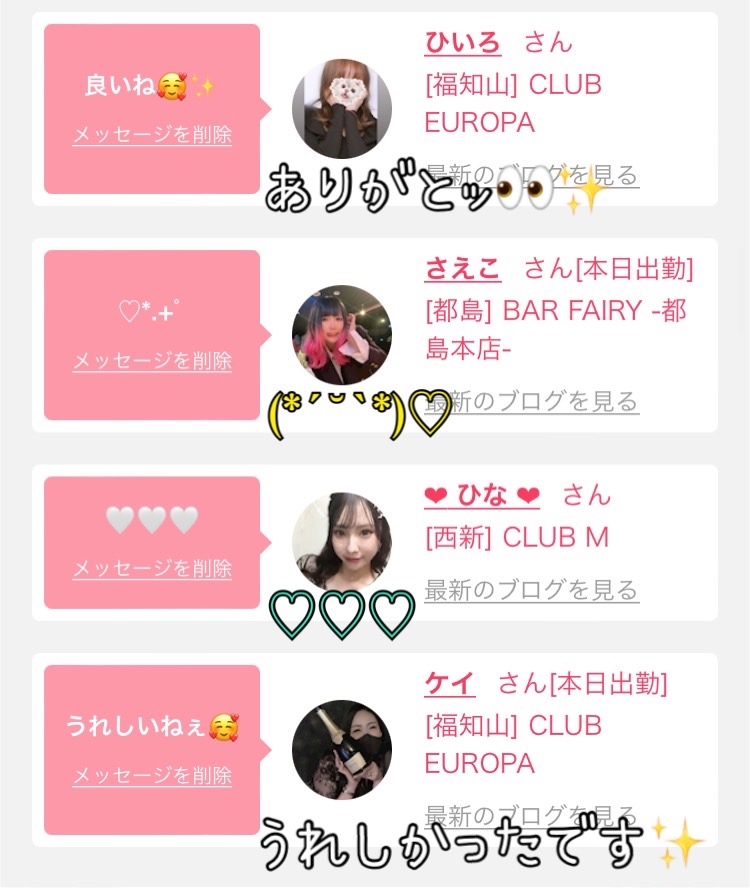Delete the 良いね message

[152, 134]
